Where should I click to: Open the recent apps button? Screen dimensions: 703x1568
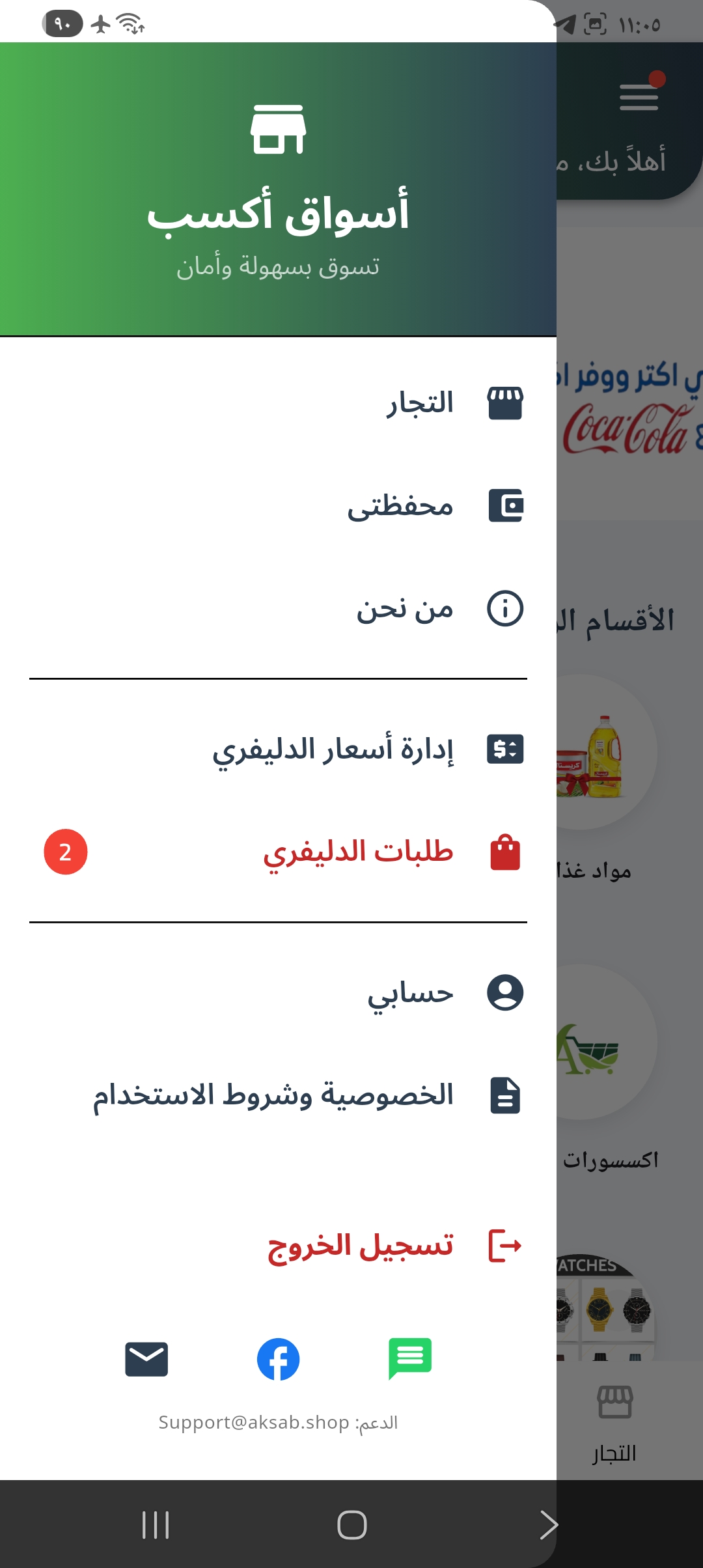click(156, 1525)
